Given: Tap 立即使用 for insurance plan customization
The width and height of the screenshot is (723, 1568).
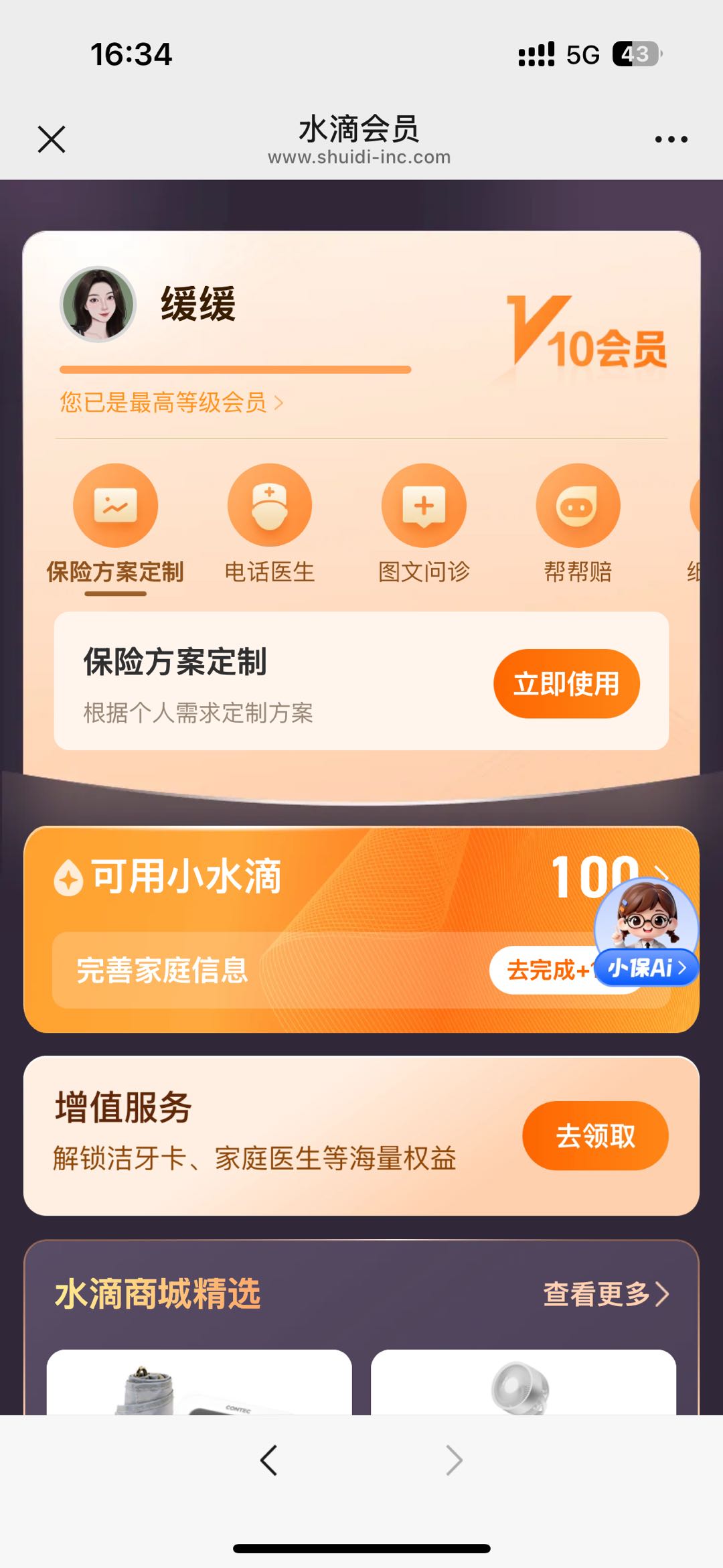Looking at the screenshot, I should (x=566, y=684).
